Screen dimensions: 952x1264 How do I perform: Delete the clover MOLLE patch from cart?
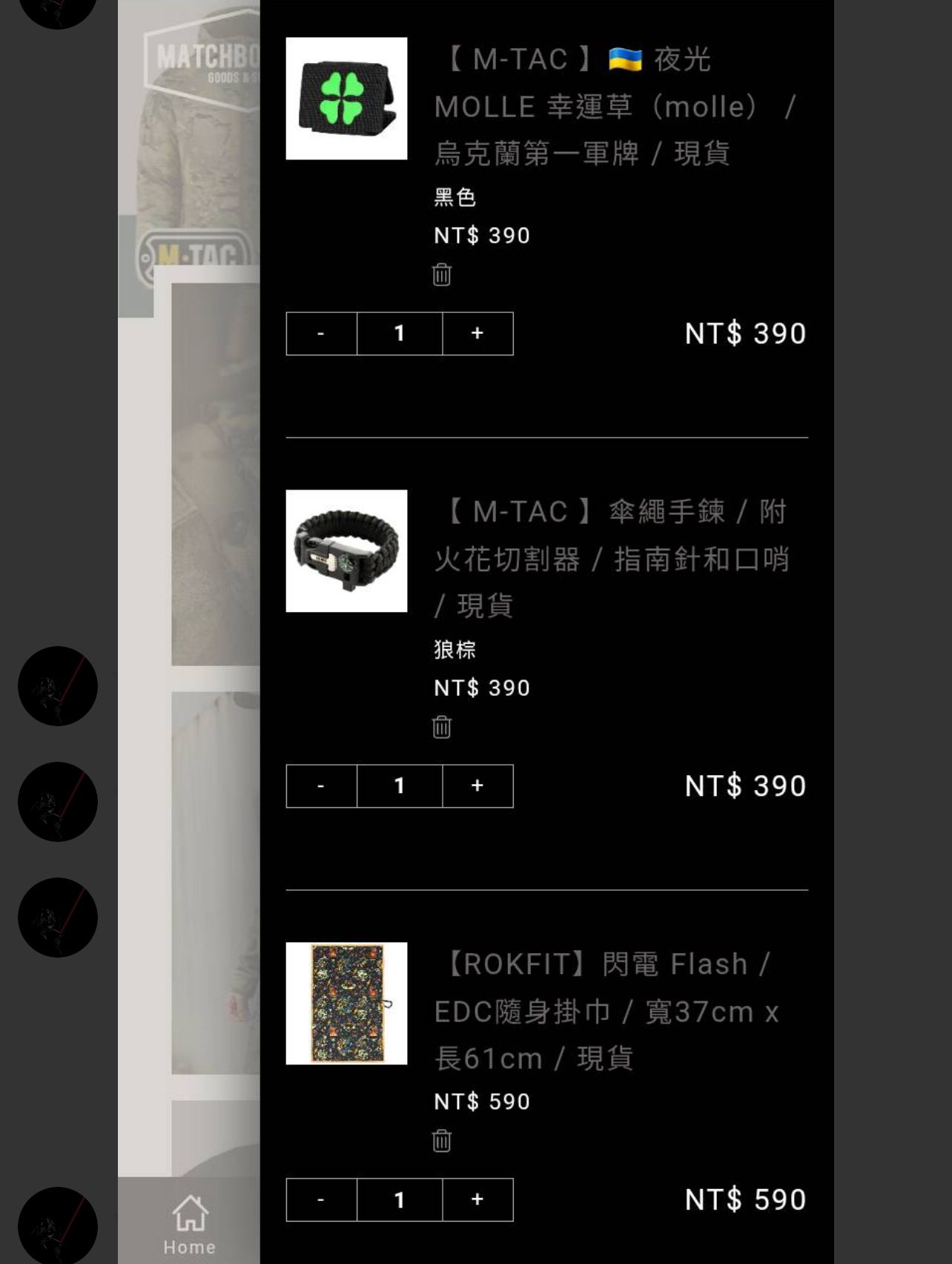(x=442, y=275)
